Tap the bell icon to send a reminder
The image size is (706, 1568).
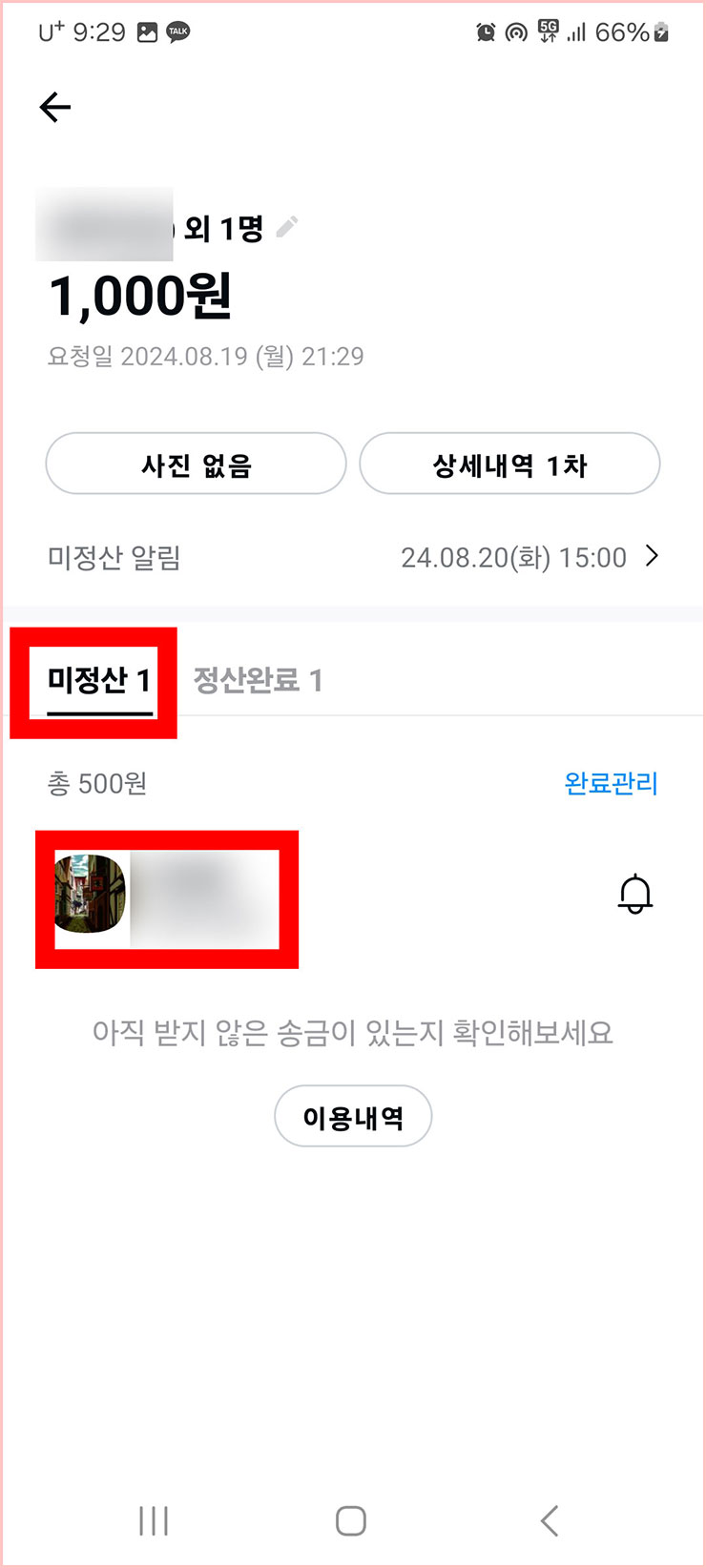(633, 895)
